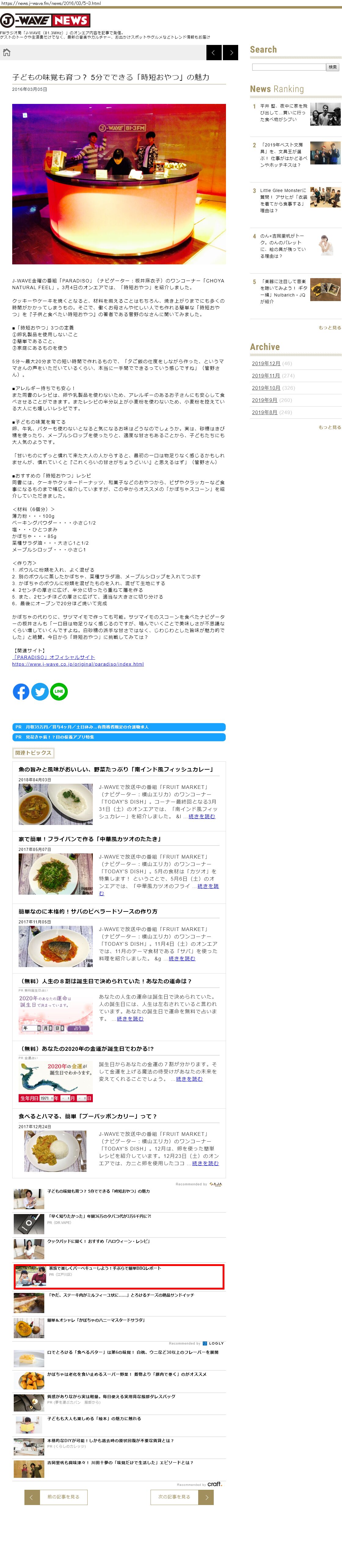Go to previous article with left arrow

[214, 53]
